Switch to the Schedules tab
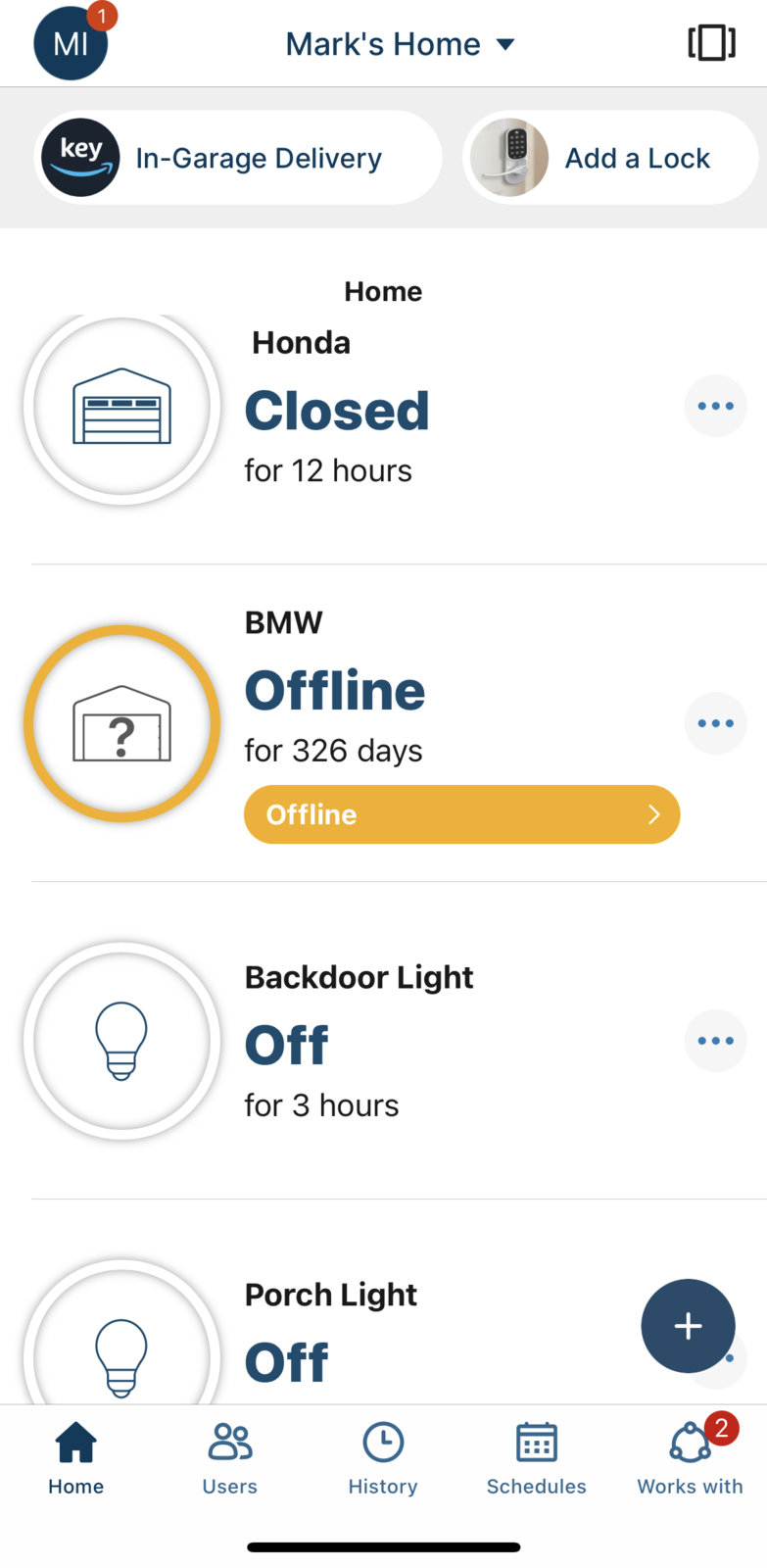767x1568 pixels. click(537, 1459)
